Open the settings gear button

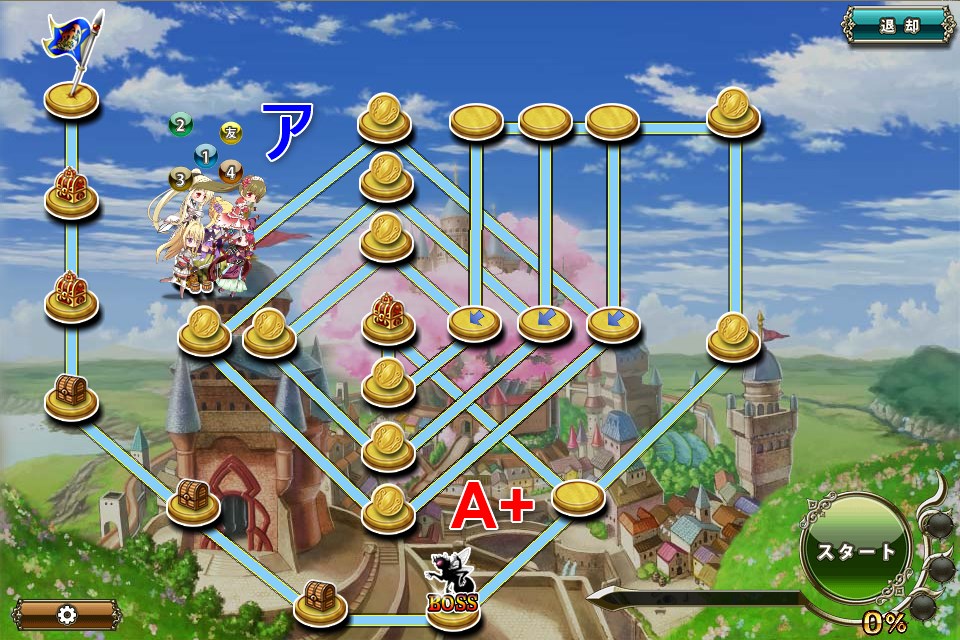pos(67,614)
